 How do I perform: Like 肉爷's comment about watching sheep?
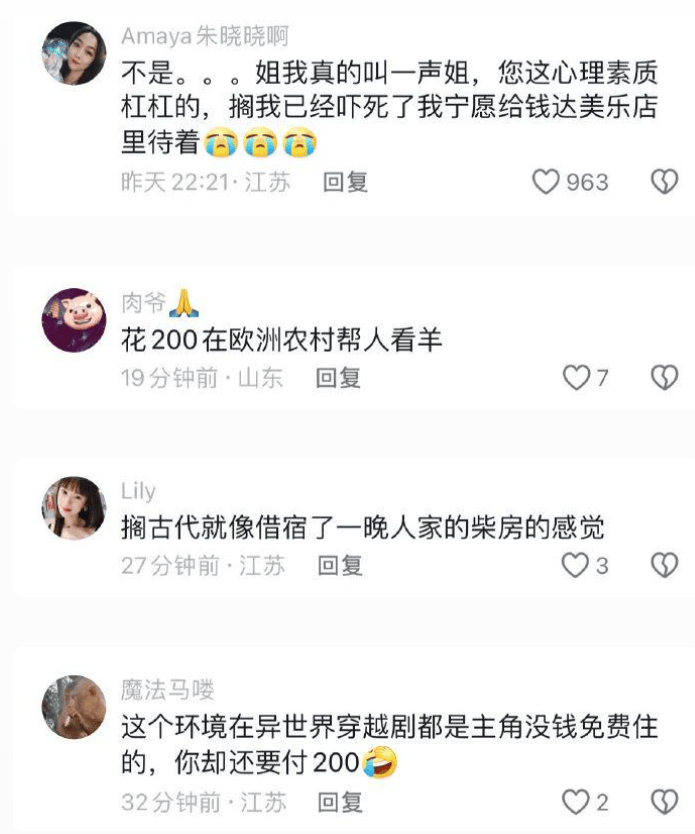point(575,377)
